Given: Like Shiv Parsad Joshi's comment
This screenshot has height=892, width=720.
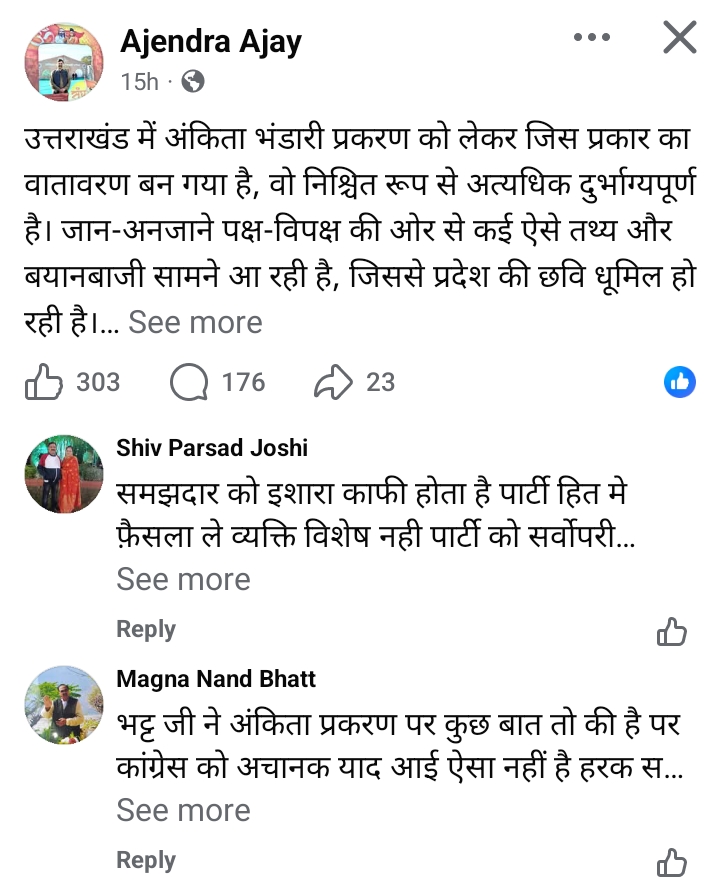Looking at the screenshot, I should coord(672,631).
